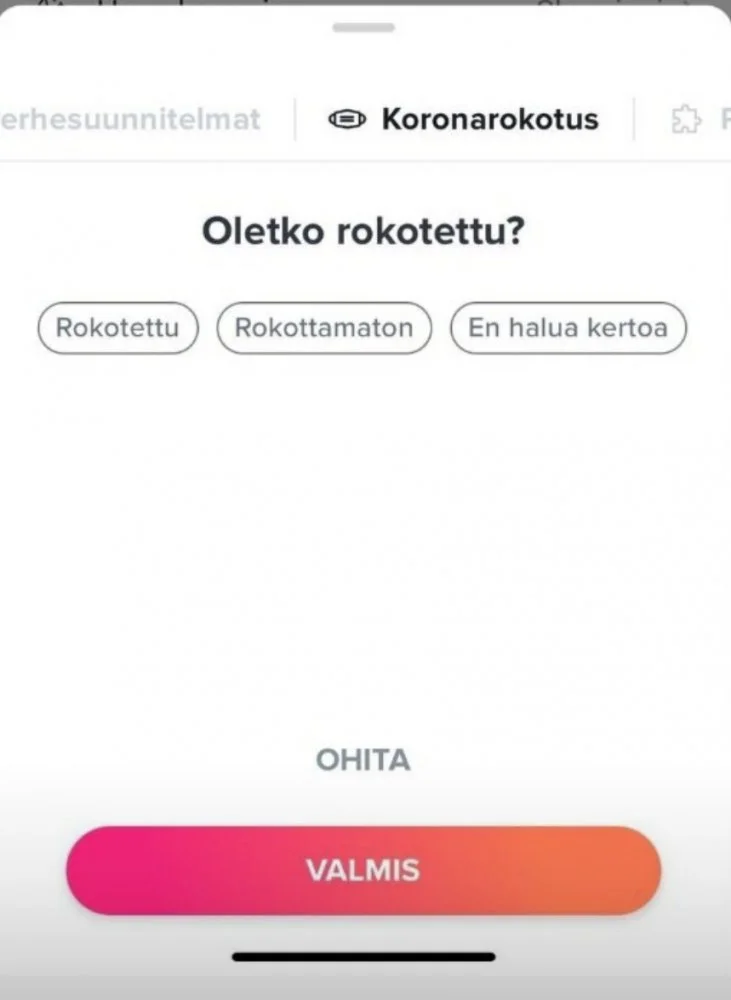
Task: Choose the Rokottamaton option
Action: (x=323, y=328)
